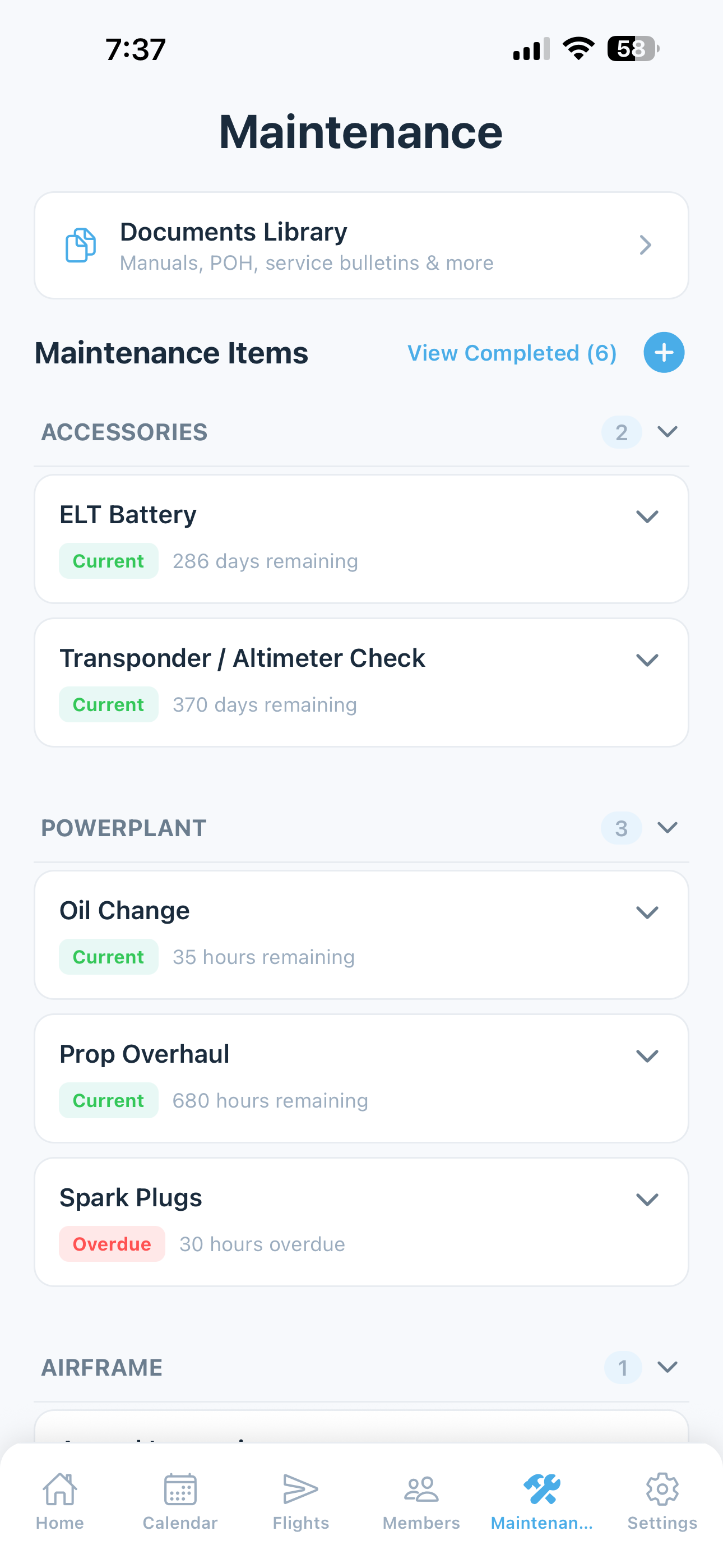This screenshot has height=1568, width=723.
Task: Expand the AIRFRAME section
Action: click(x=667, y=1367)
